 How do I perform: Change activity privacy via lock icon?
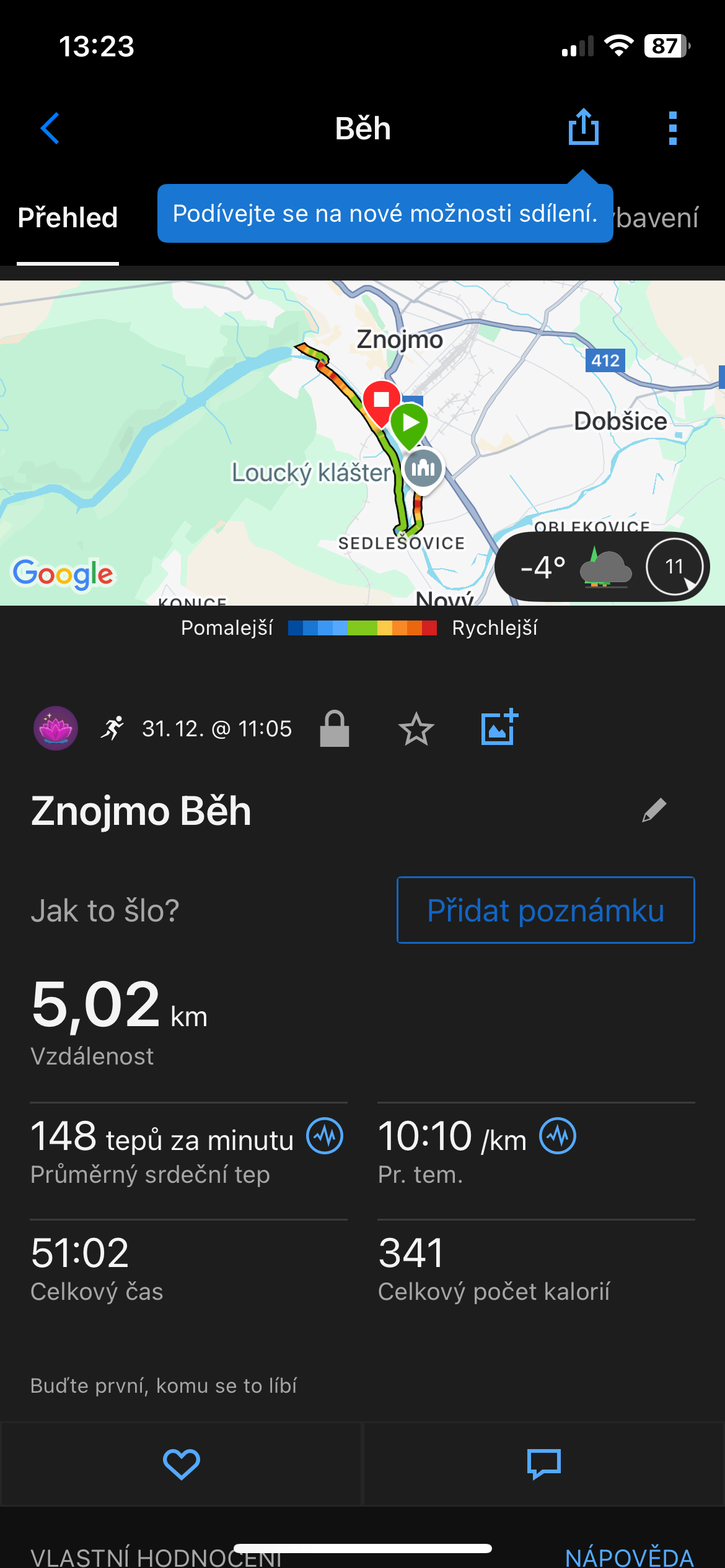(335, 729)
